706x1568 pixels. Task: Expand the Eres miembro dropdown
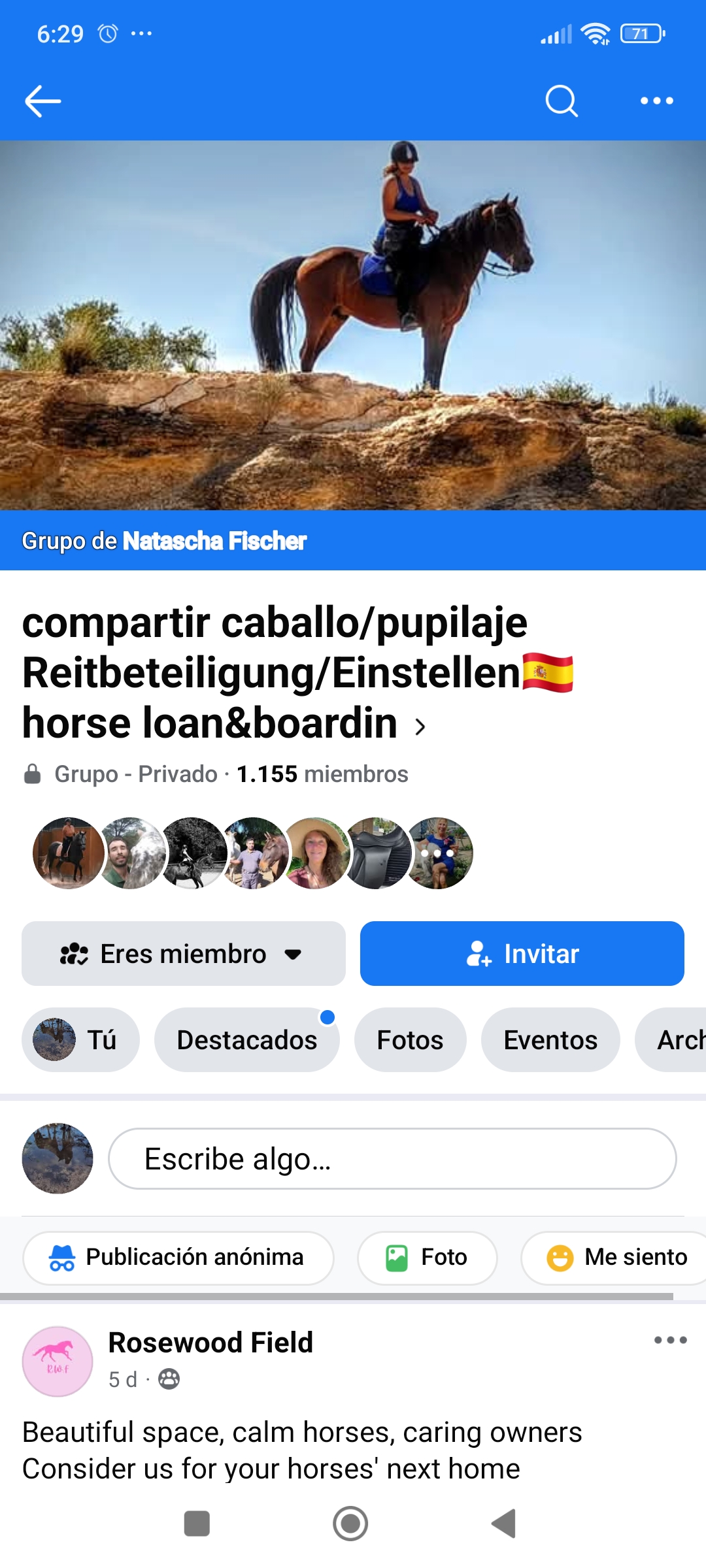pos(183,954)
